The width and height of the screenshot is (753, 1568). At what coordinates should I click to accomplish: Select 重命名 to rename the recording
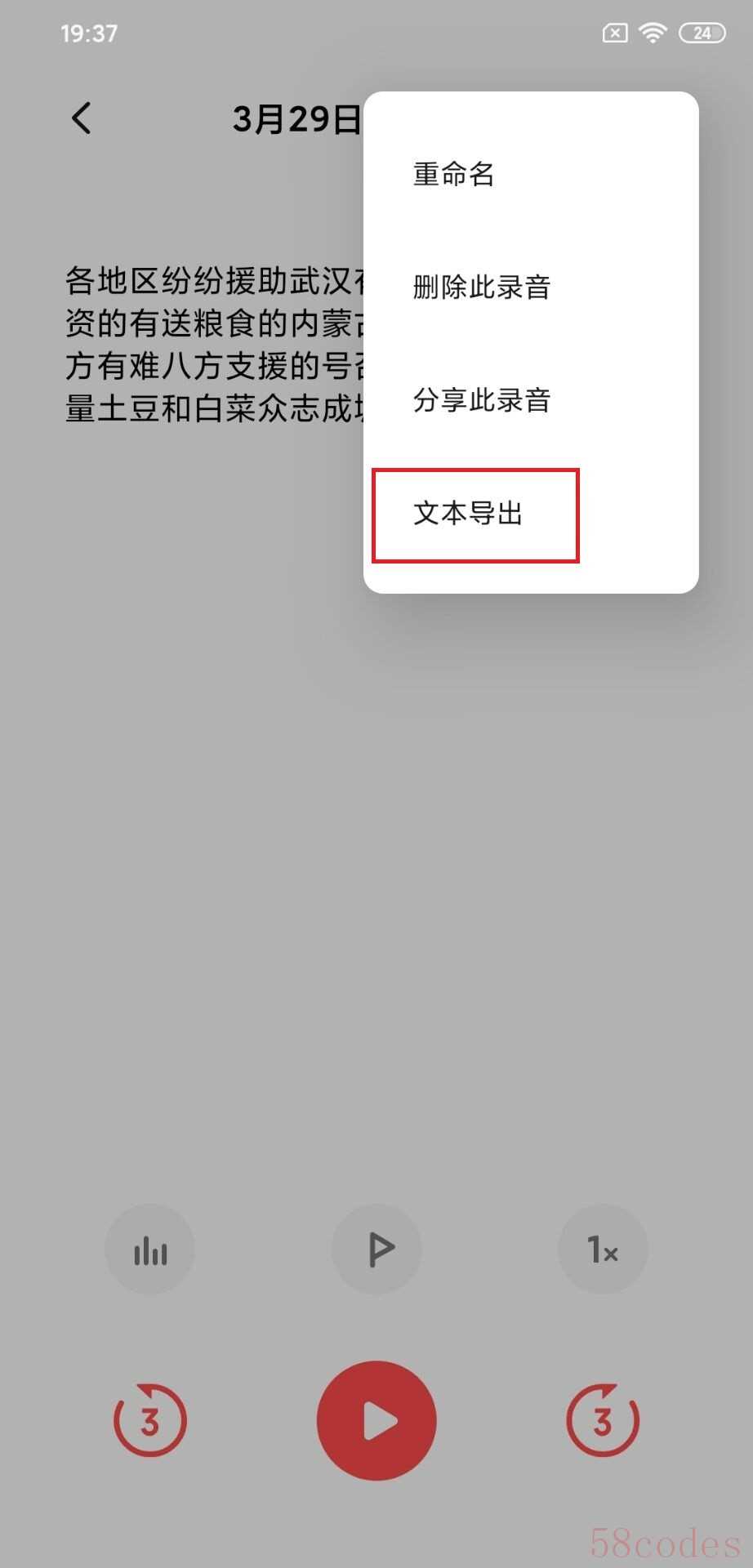[531, 174]
